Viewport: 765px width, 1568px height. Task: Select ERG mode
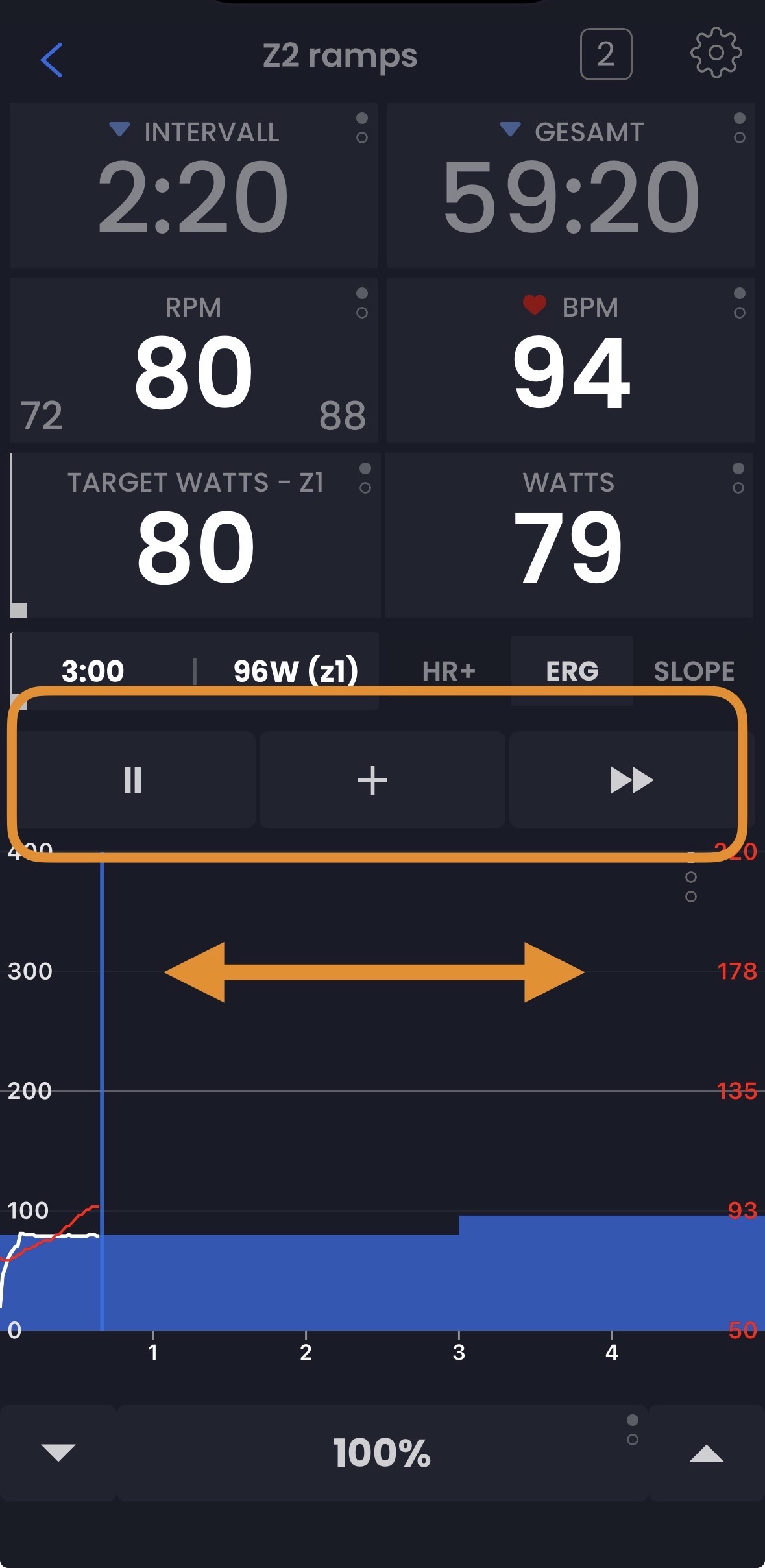point(572,671)
